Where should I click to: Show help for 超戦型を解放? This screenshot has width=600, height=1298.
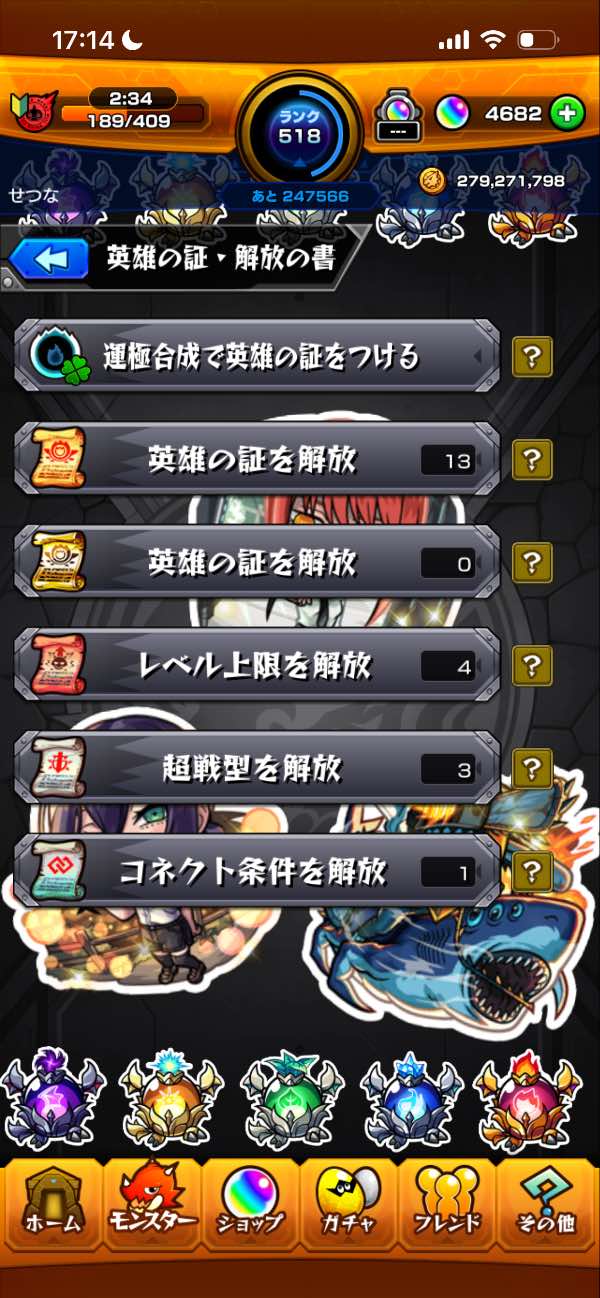tap(532, 768)
